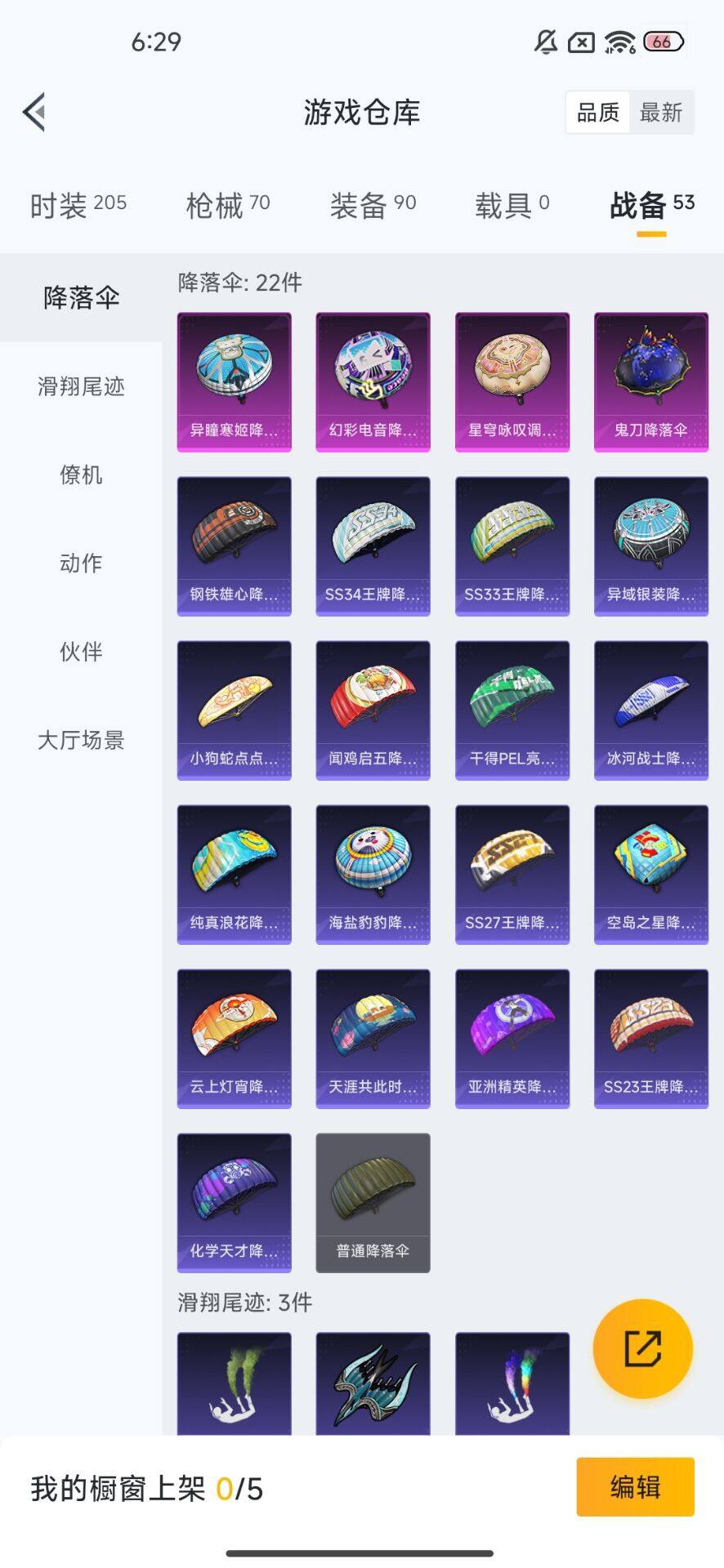The width and height of the screenshot is (724, 1568).
Task: Select 僚机 in the side menu
Action: tap(81, 474)
